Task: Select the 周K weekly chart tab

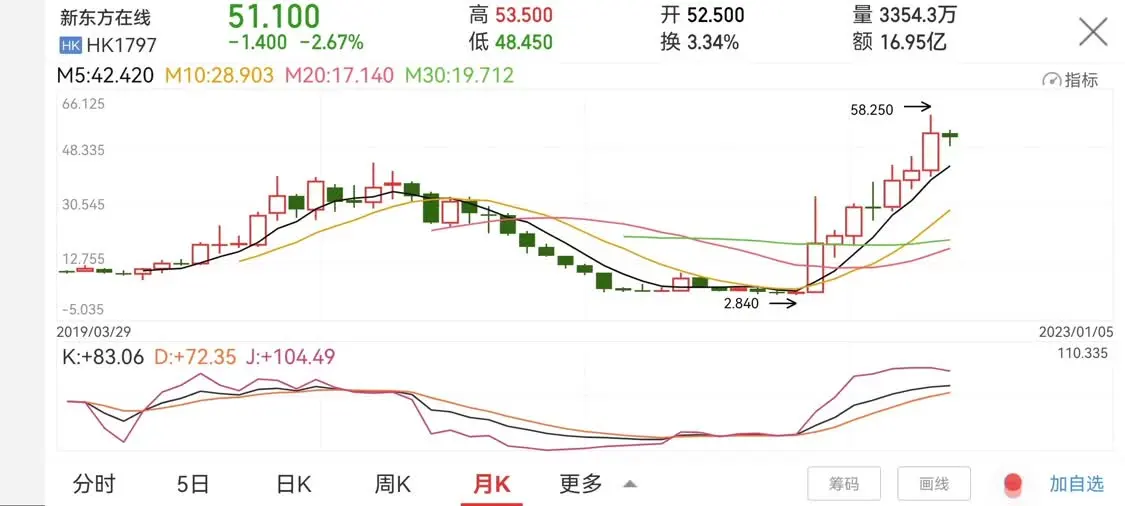Action: click(392, 485)
